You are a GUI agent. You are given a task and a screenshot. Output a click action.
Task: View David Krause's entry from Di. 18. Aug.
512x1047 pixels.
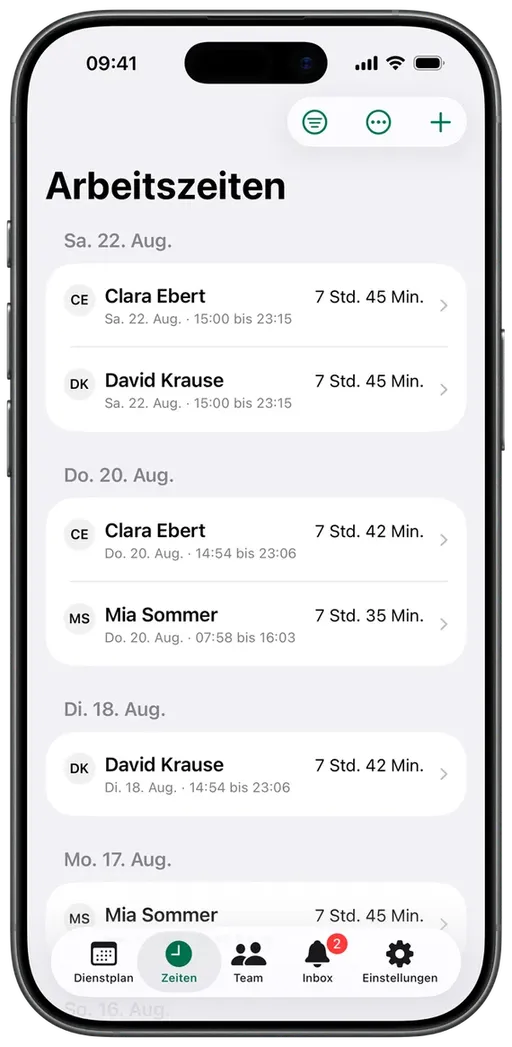(x=256, y=775)
